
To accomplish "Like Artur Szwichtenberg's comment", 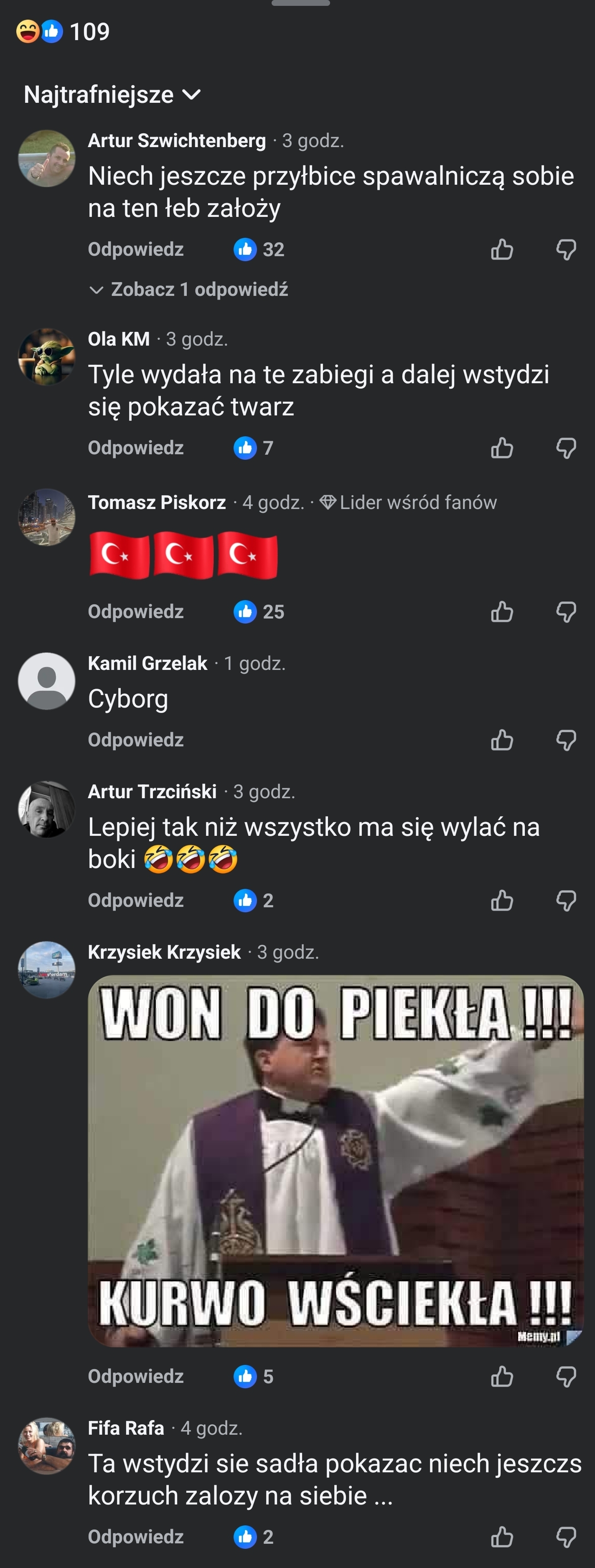I will [502, 249].
